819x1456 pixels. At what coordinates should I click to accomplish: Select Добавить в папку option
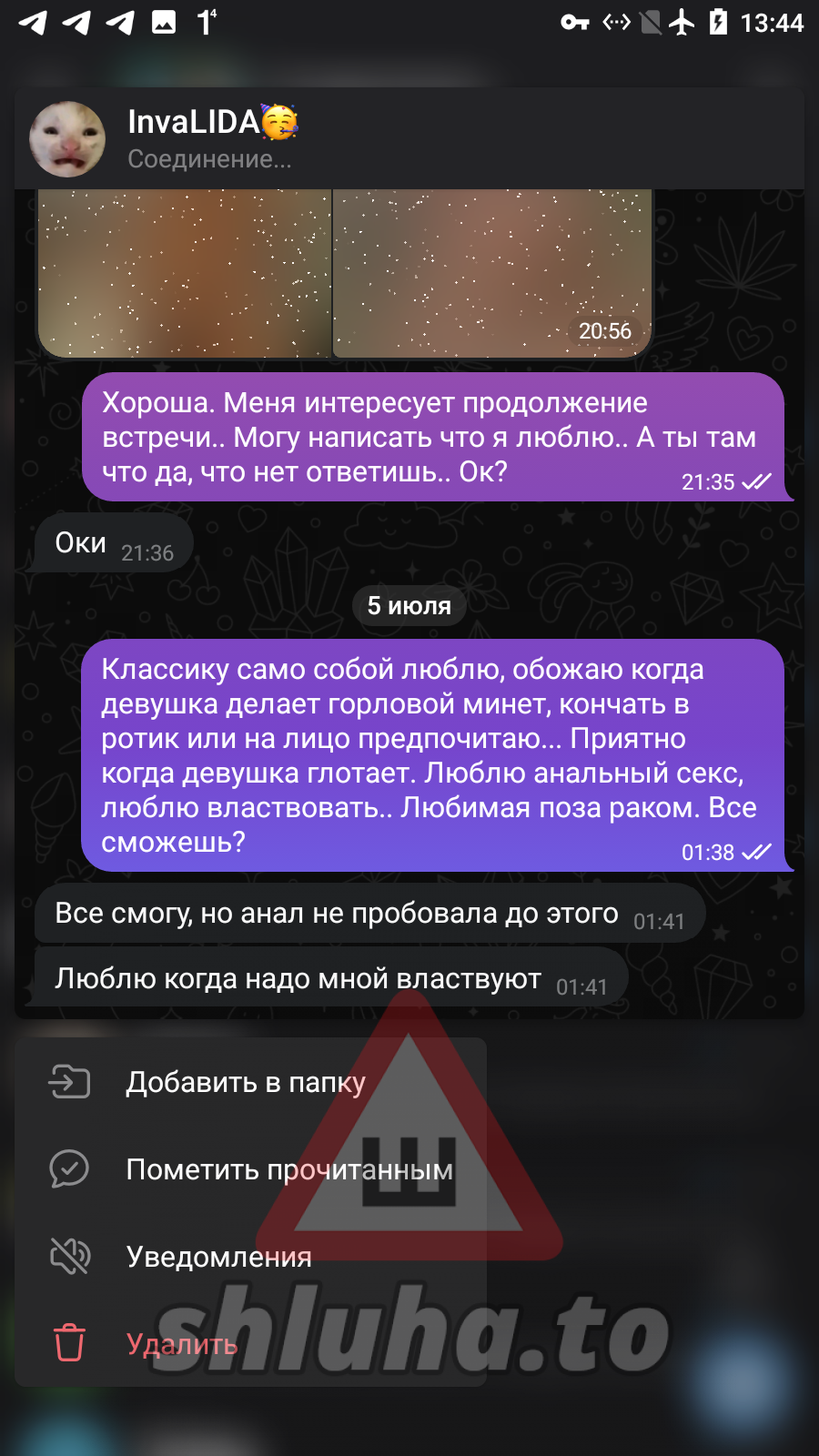coord(246,1082)
